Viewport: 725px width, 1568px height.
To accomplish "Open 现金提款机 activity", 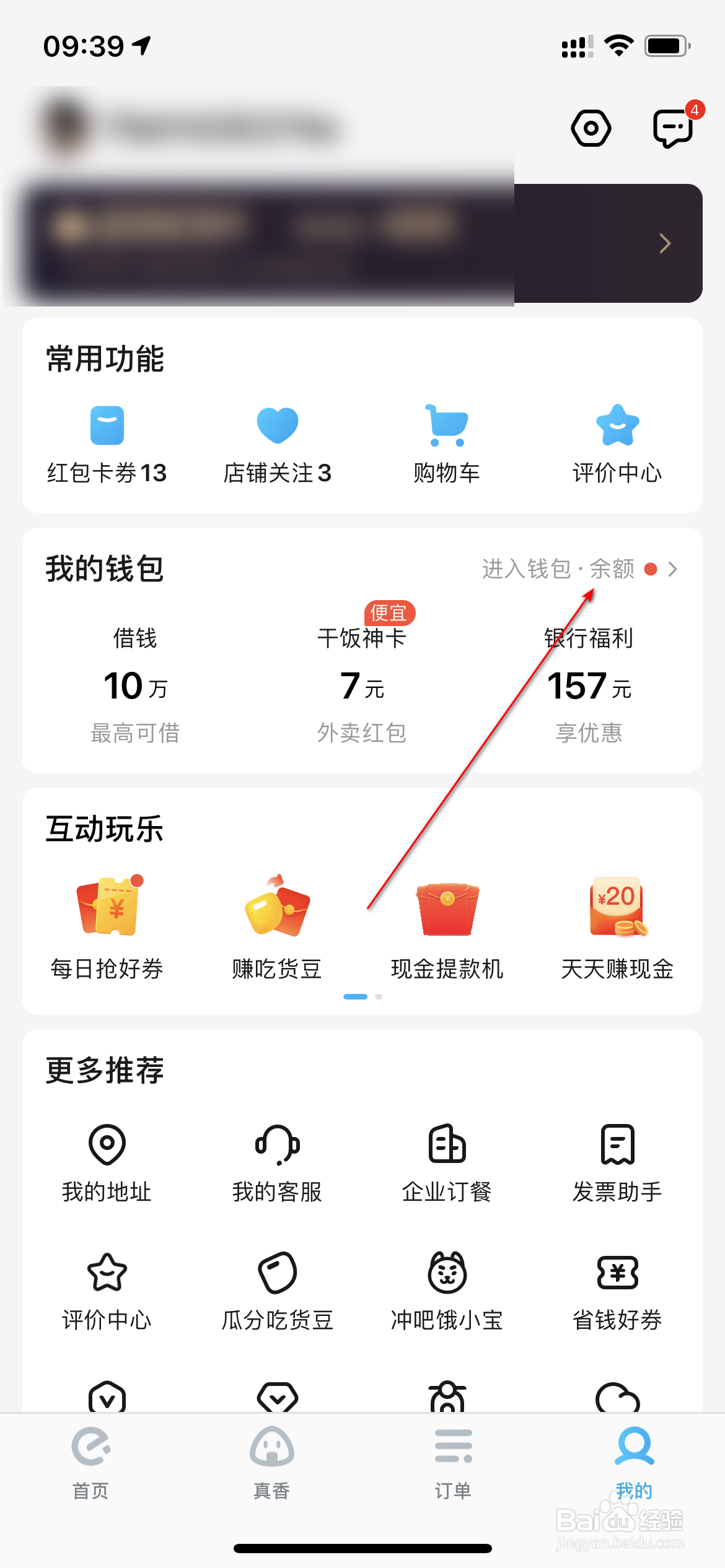I will (447, 926).
